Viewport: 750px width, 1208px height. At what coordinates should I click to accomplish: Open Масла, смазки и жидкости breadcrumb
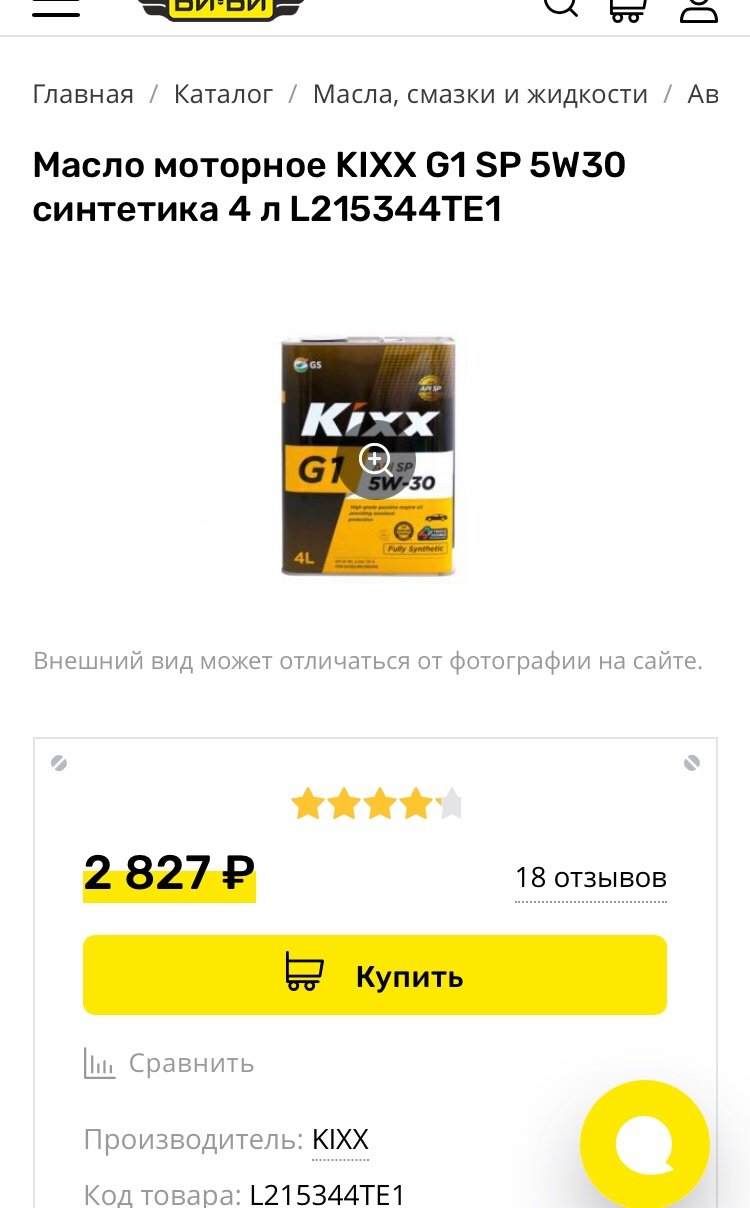[480, 94]
